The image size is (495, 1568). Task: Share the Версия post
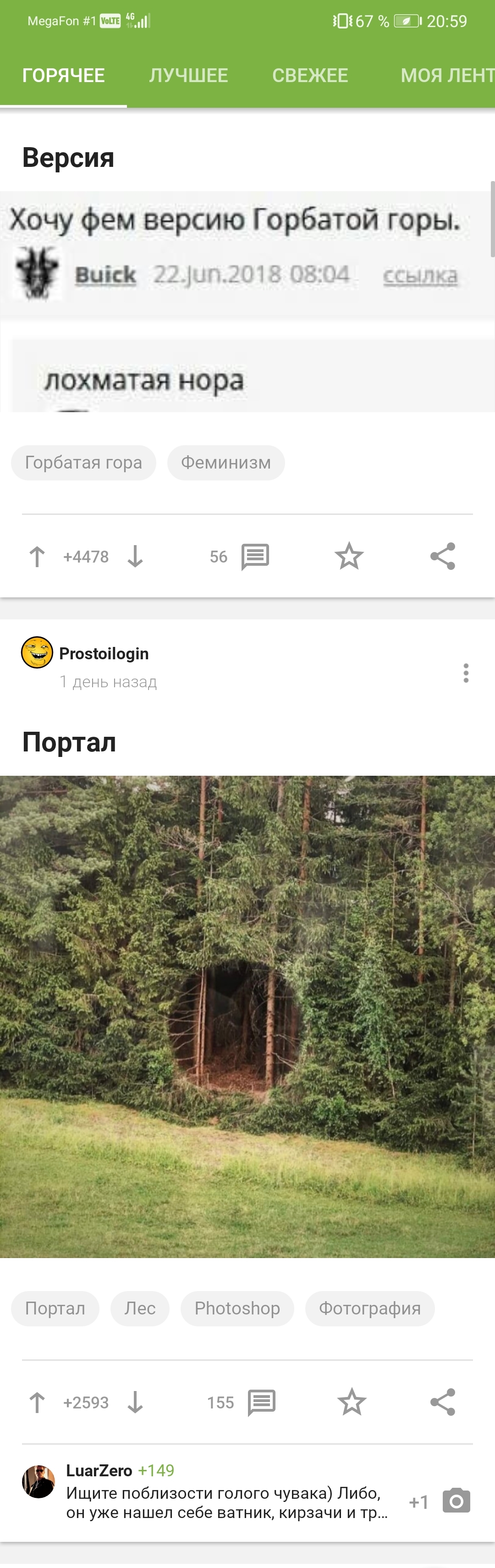click(443, 556)
